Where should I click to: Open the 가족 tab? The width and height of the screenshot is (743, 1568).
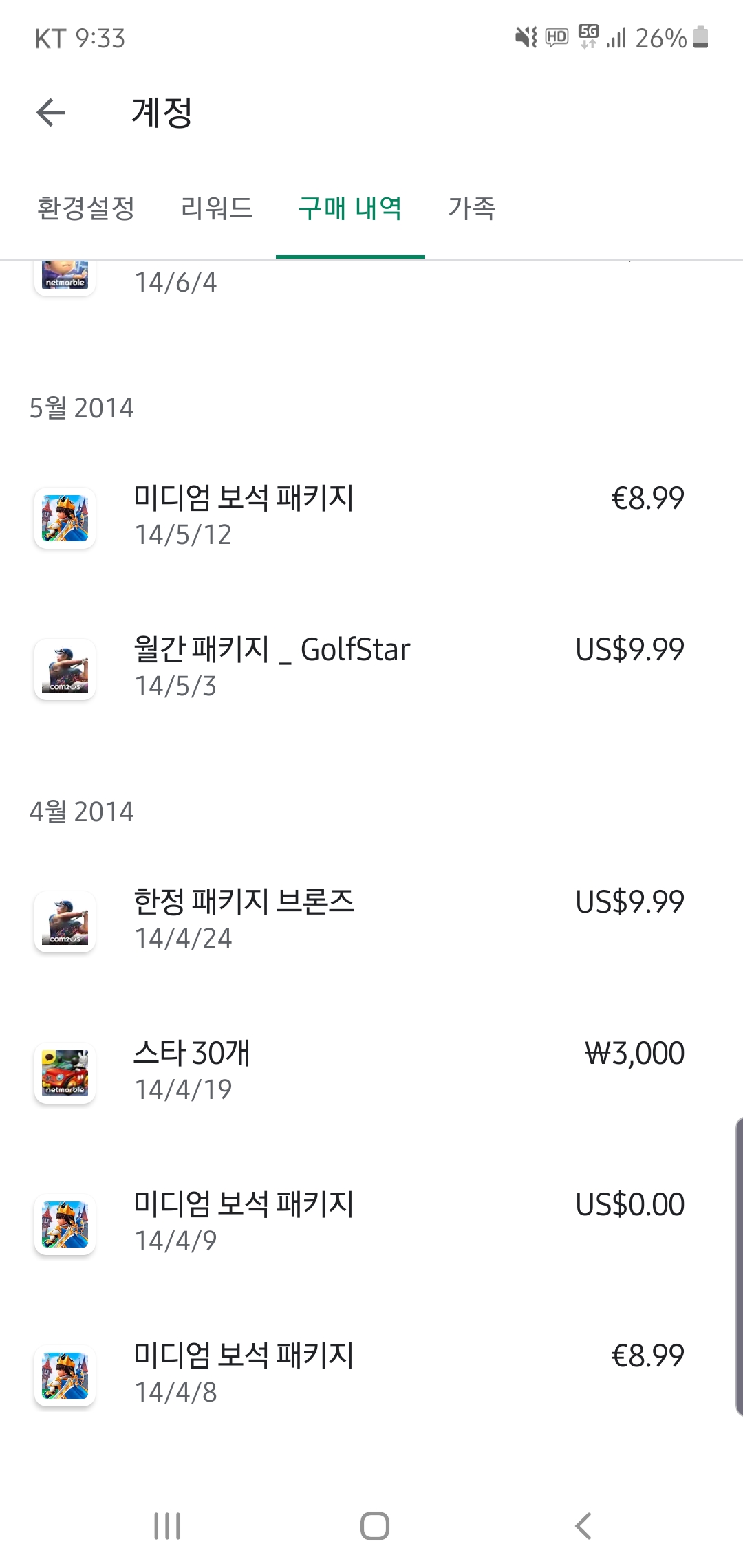tap(472, 208)
